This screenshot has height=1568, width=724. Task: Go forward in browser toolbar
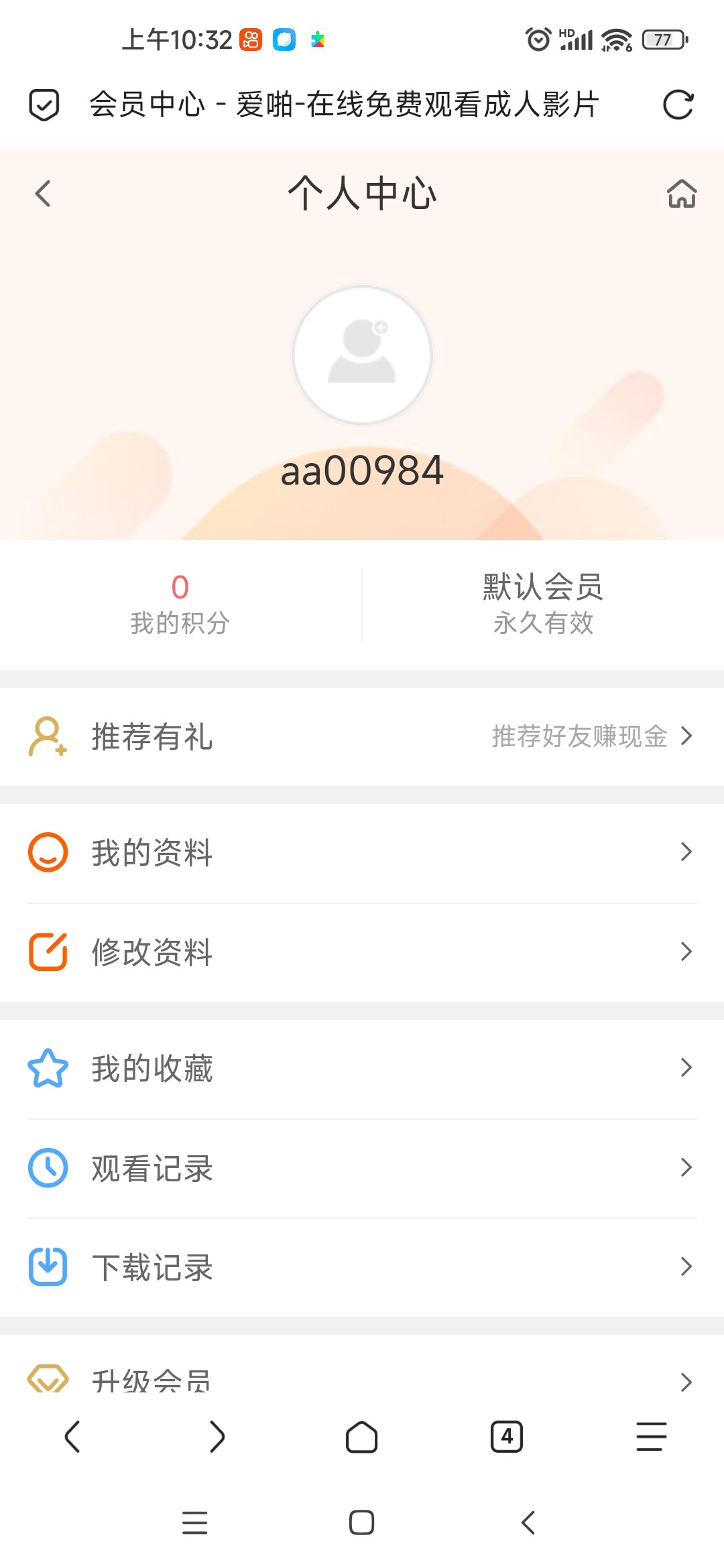[217, 1437]
